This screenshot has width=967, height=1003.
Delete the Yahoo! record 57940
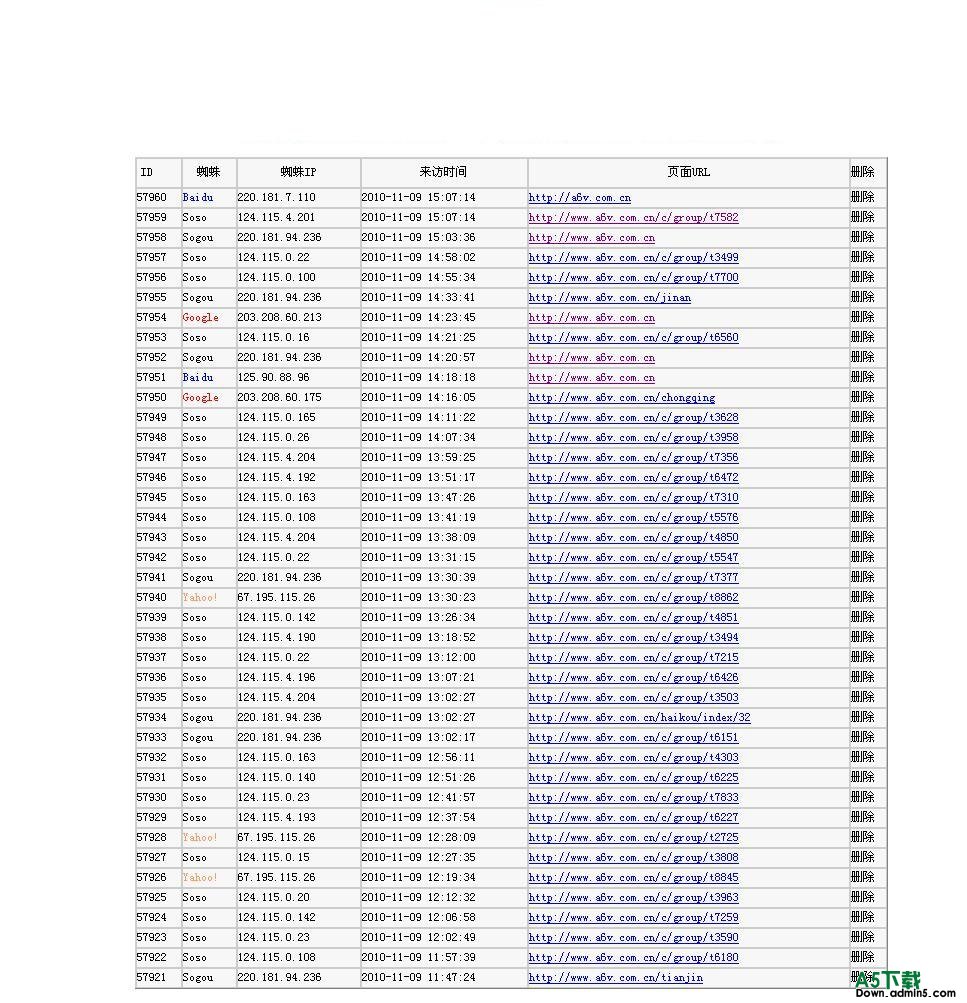[x=862, y=598]
